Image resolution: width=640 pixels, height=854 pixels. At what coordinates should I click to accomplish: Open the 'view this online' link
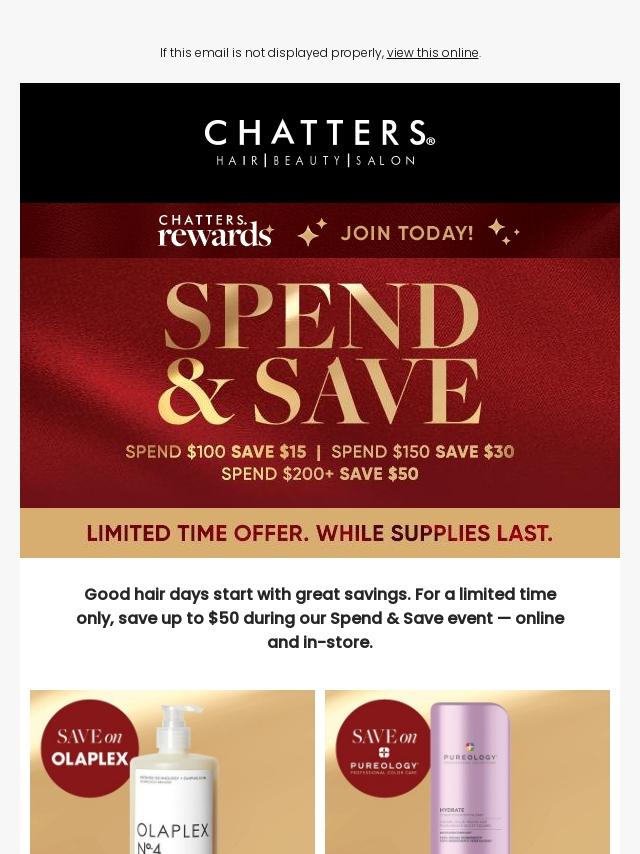point(432,53)
